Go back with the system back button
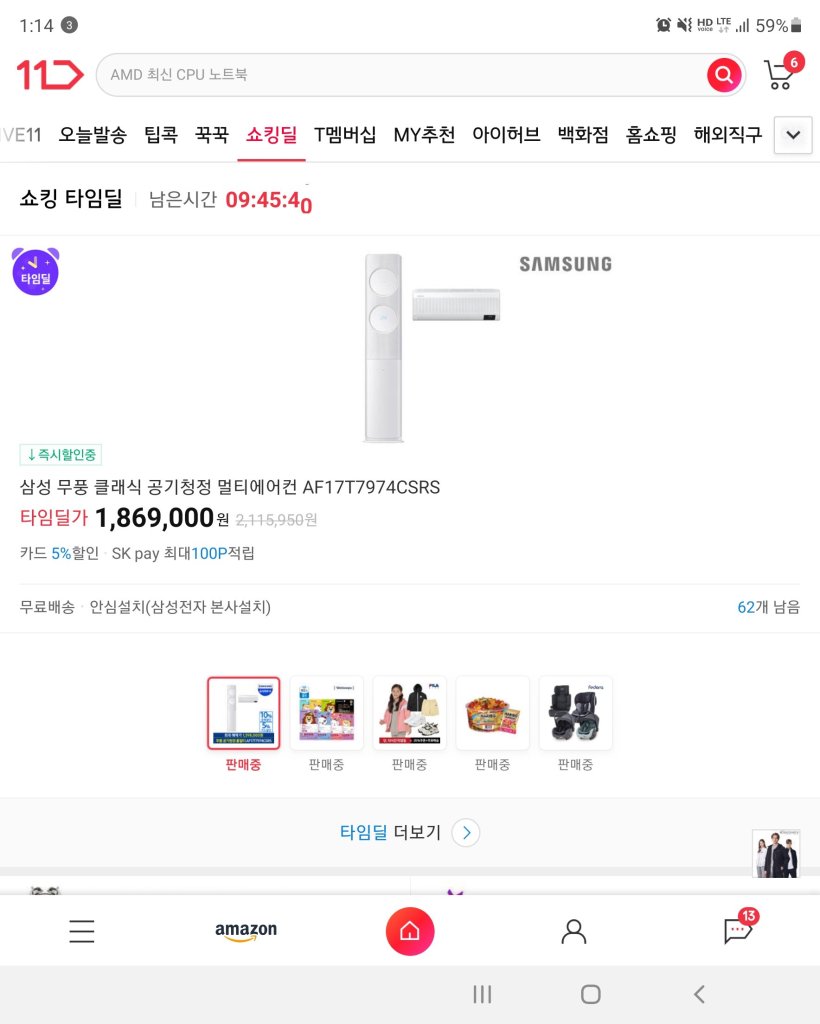The height and width of the screenshot is (1024, 820). (x=699, y=994)
